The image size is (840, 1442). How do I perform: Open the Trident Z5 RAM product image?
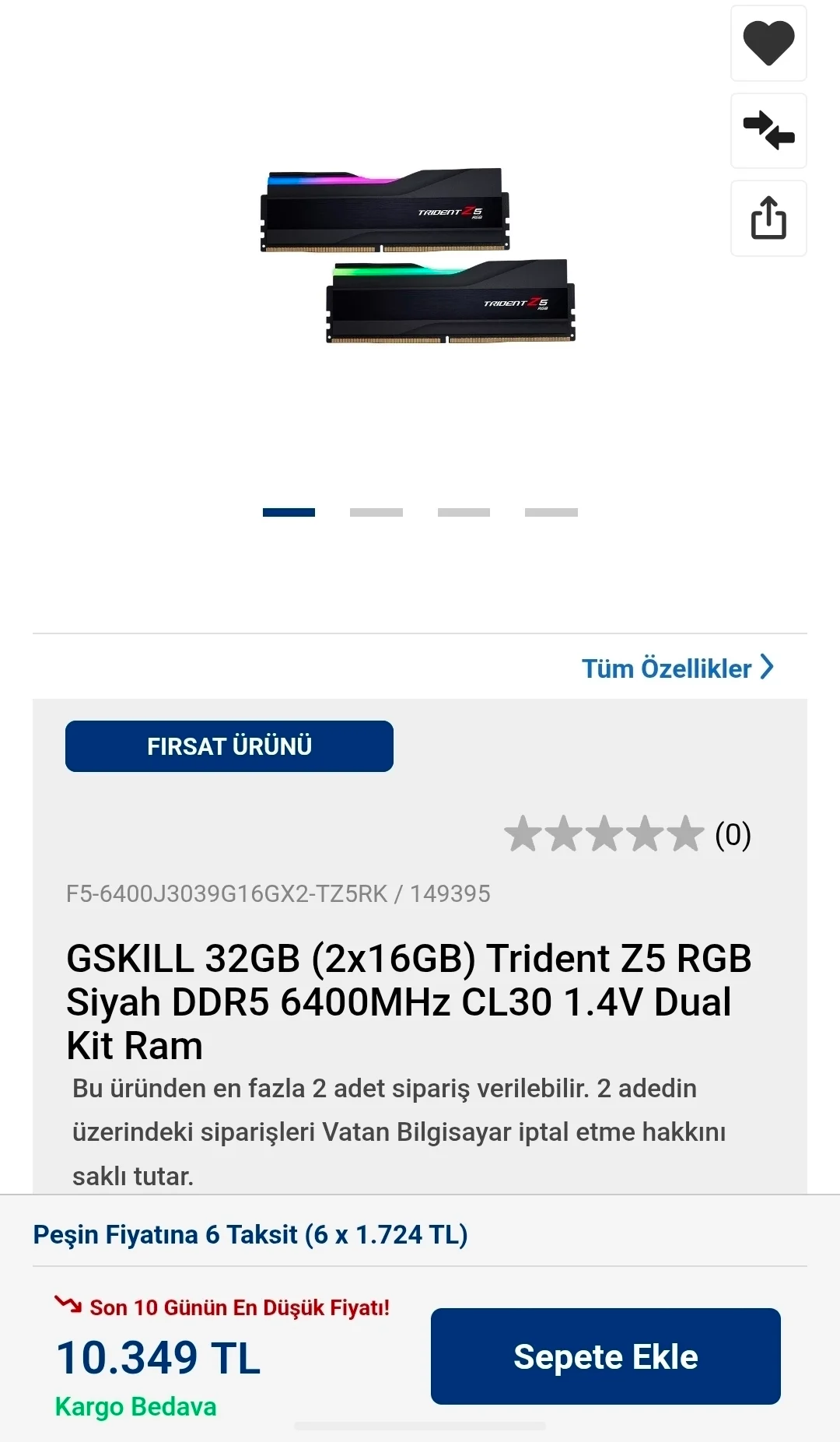[x=418, y=255]
